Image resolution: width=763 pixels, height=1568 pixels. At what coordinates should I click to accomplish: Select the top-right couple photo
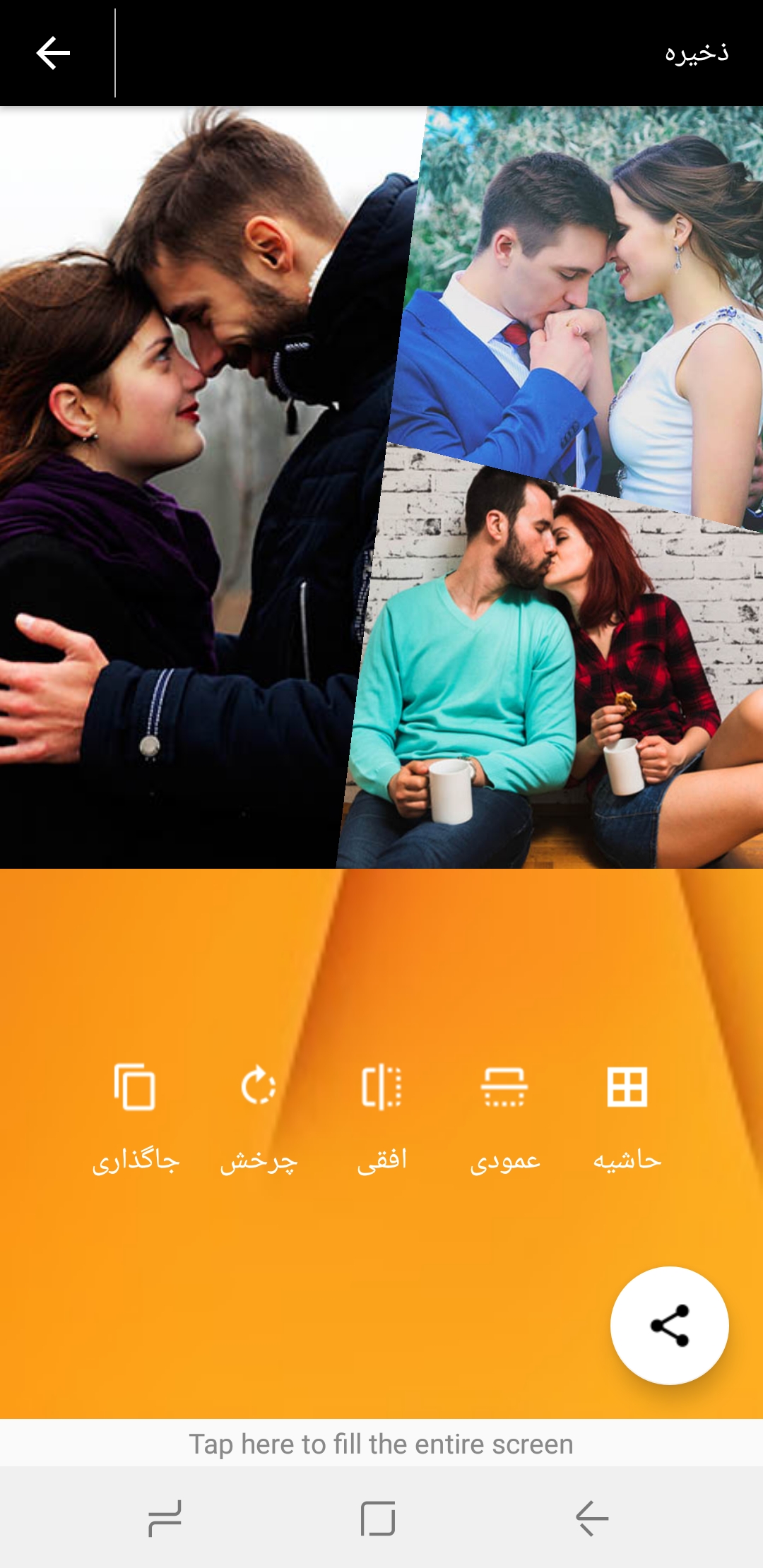586,297
